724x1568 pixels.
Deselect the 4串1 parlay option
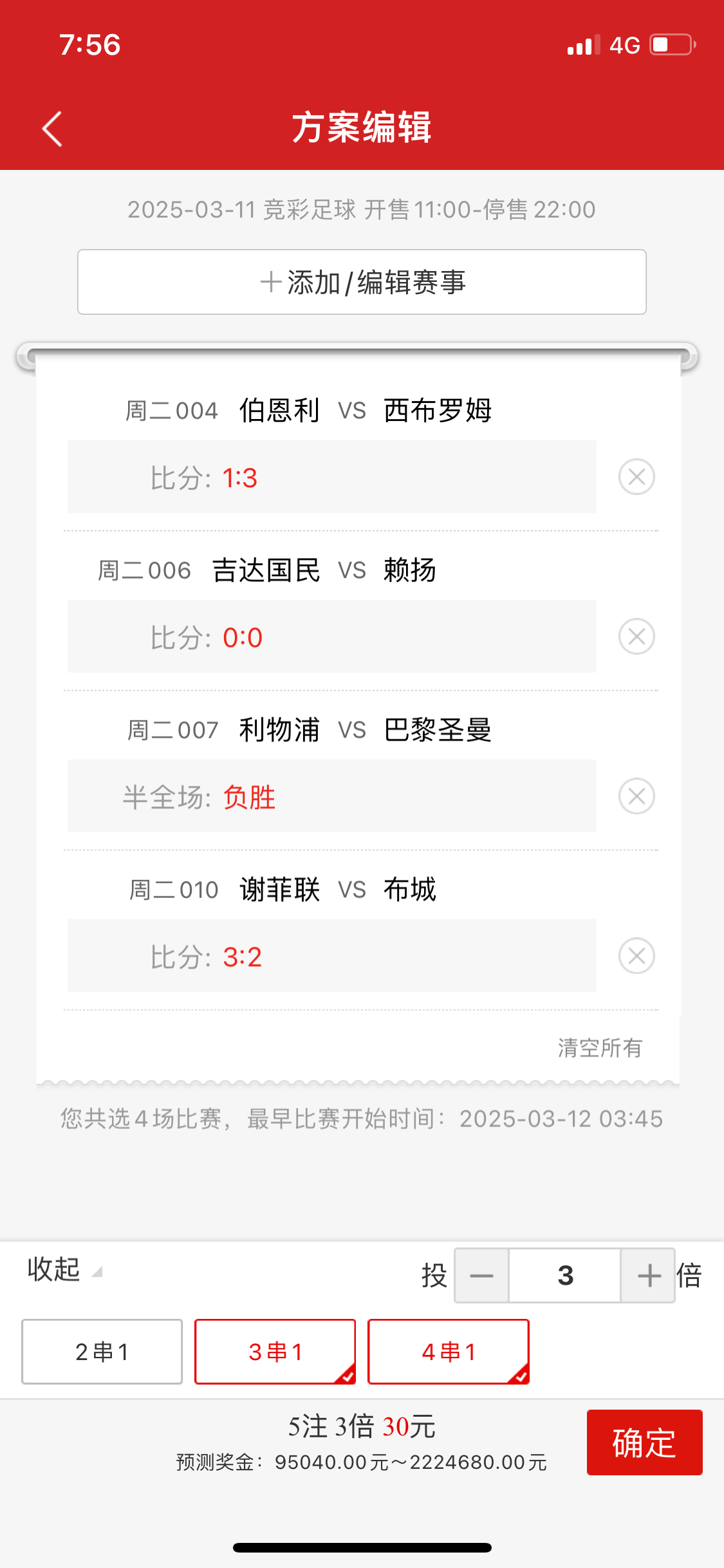pyautogui.click(x=448, y=1352)
